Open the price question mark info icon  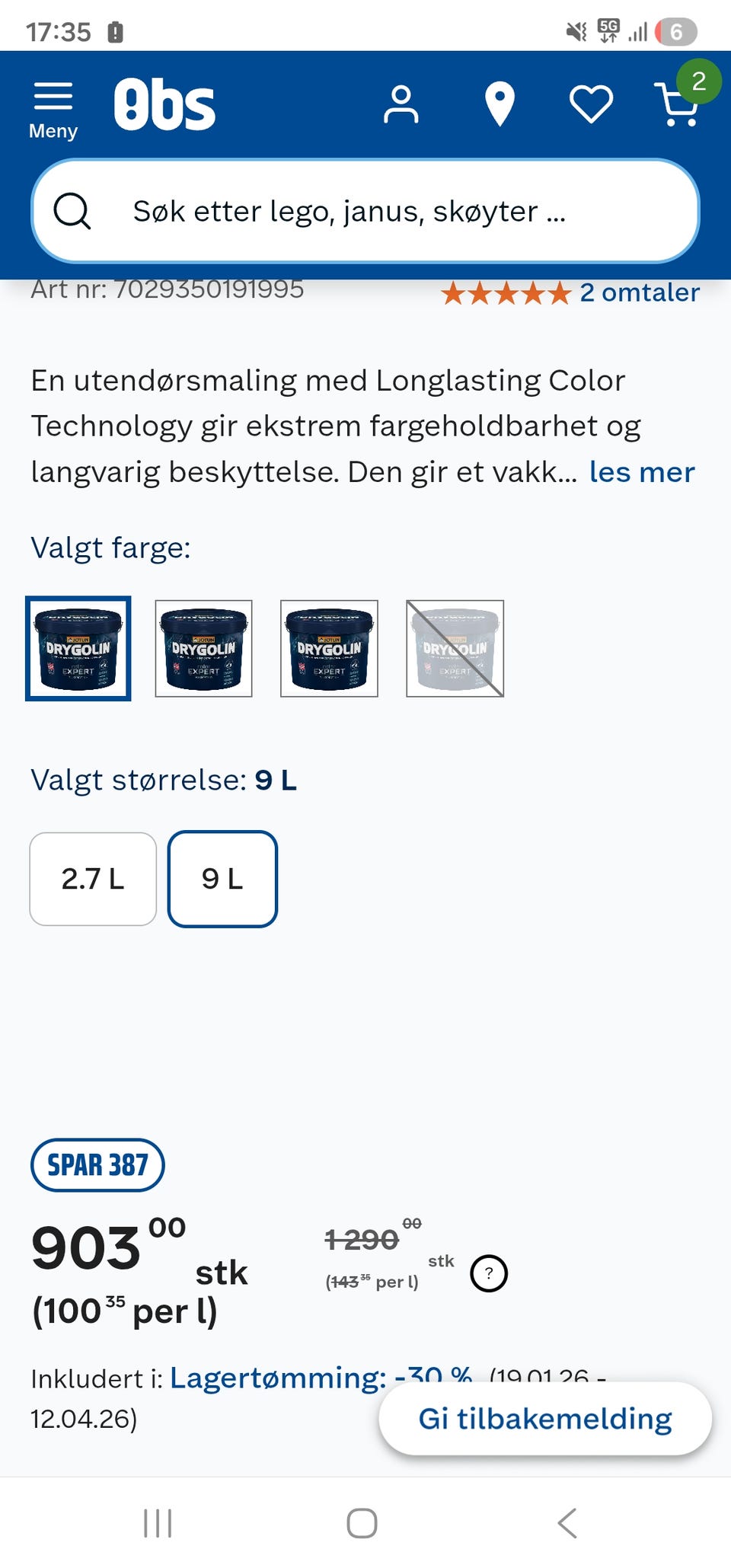(x=490, y=1270)
